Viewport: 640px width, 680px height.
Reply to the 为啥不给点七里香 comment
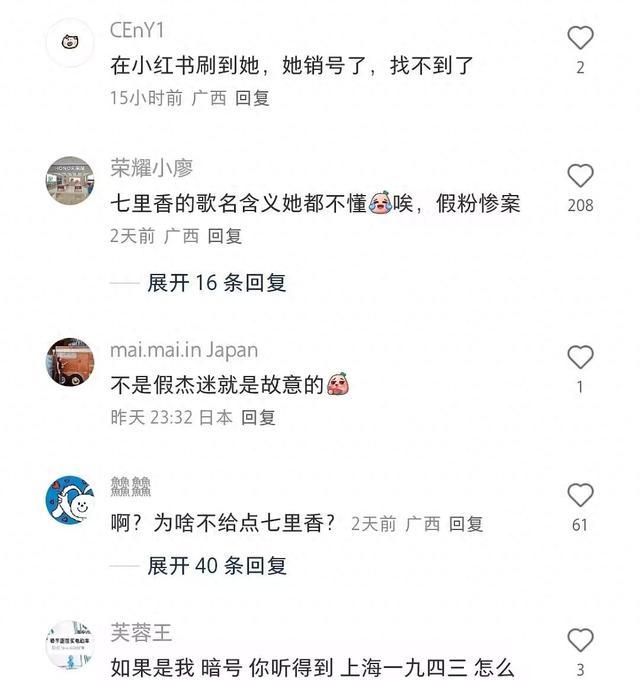pyautogui.click(x=466, y=523)
